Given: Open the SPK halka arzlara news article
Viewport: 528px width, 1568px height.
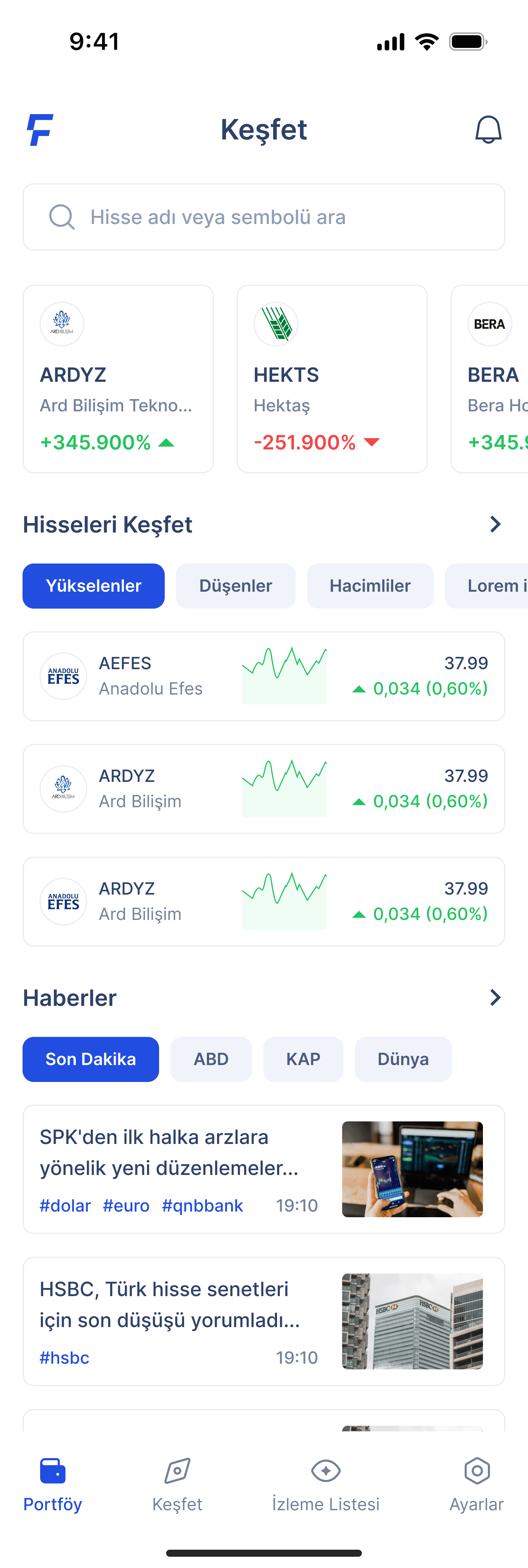Looking at the screenshot, I should [264, 1169].
